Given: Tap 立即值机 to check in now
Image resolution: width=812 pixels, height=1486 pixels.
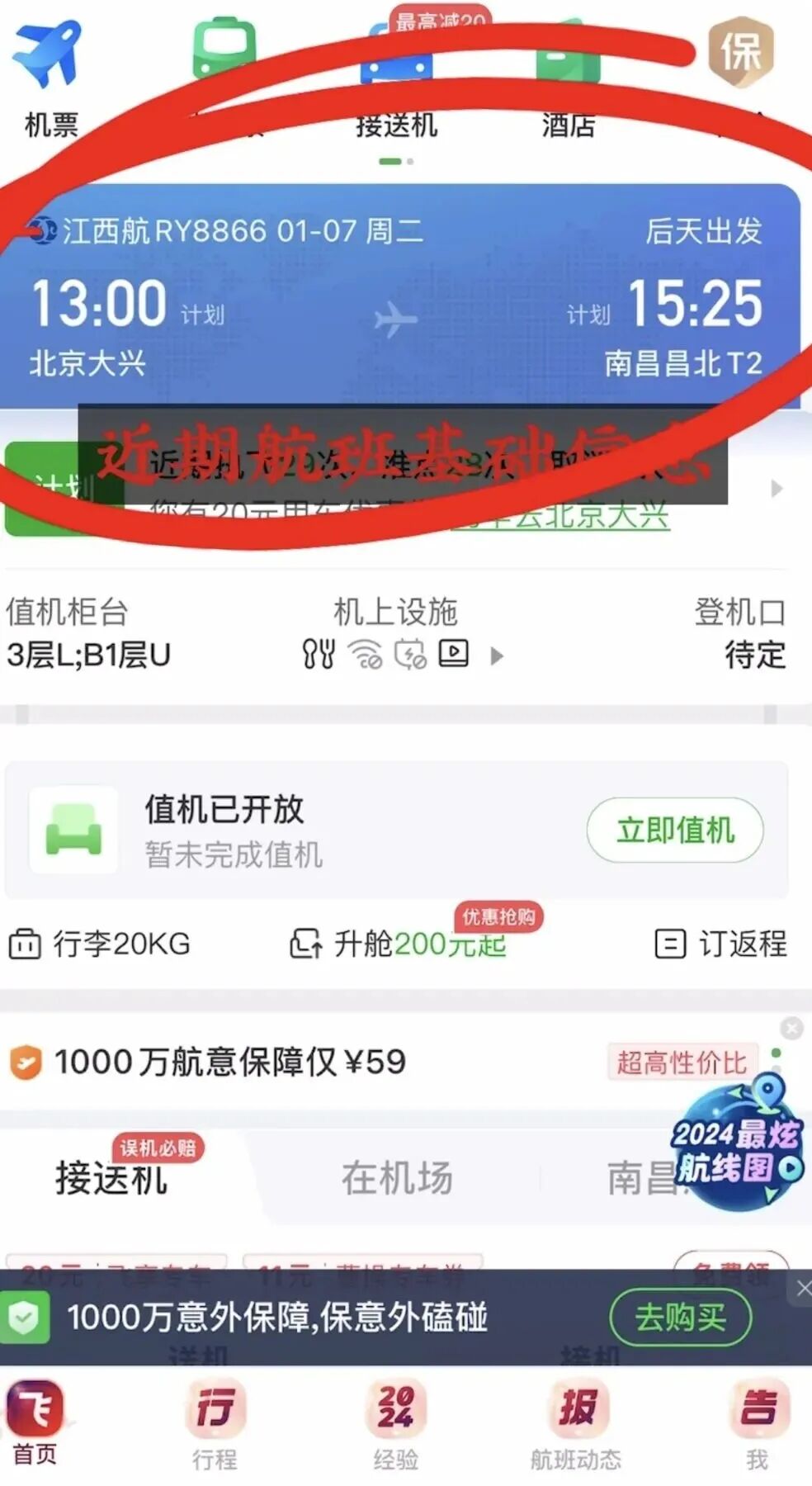Looking at the screenshot, I should click(x=674, y=830).
